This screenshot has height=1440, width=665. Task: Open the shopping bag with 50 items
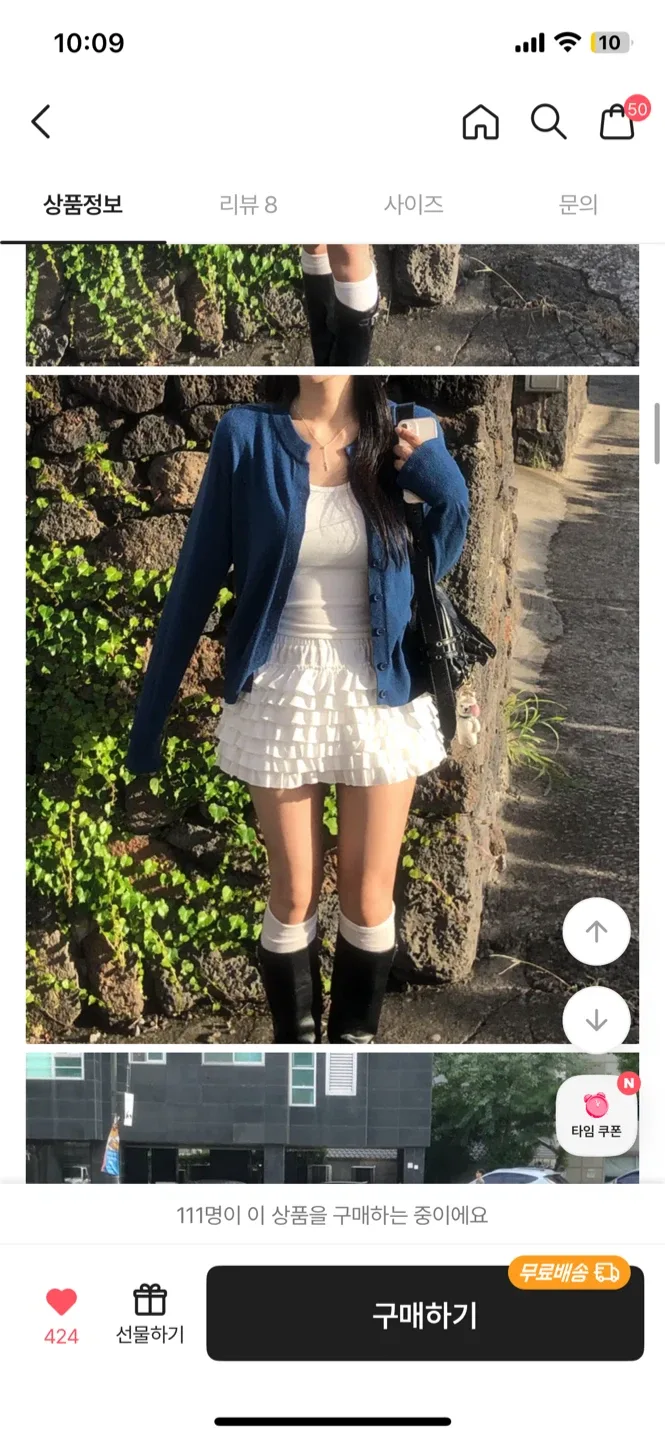[x=618, y=122]
